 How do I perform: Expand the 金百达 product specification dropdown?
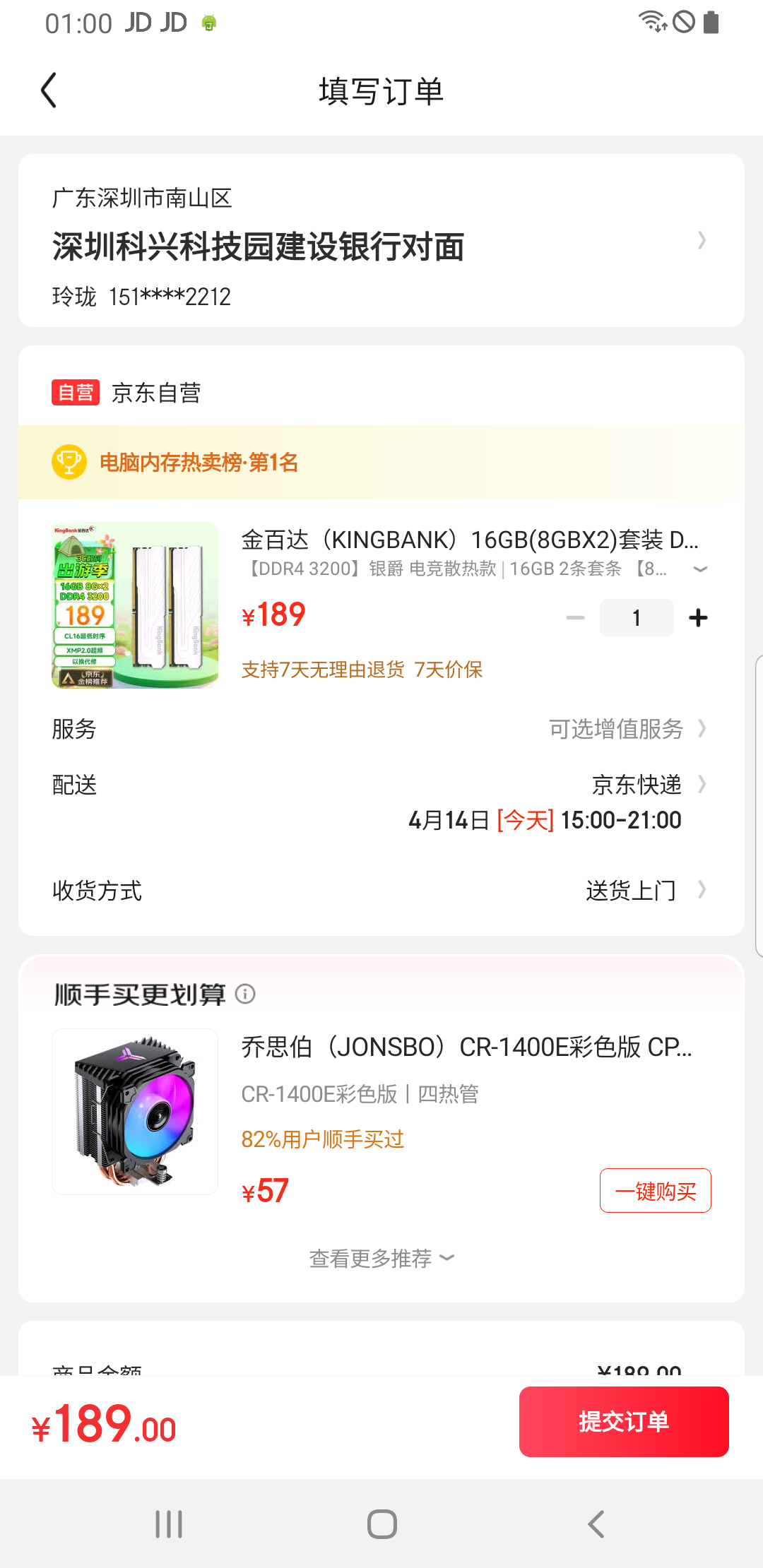(x=699, y=569)
